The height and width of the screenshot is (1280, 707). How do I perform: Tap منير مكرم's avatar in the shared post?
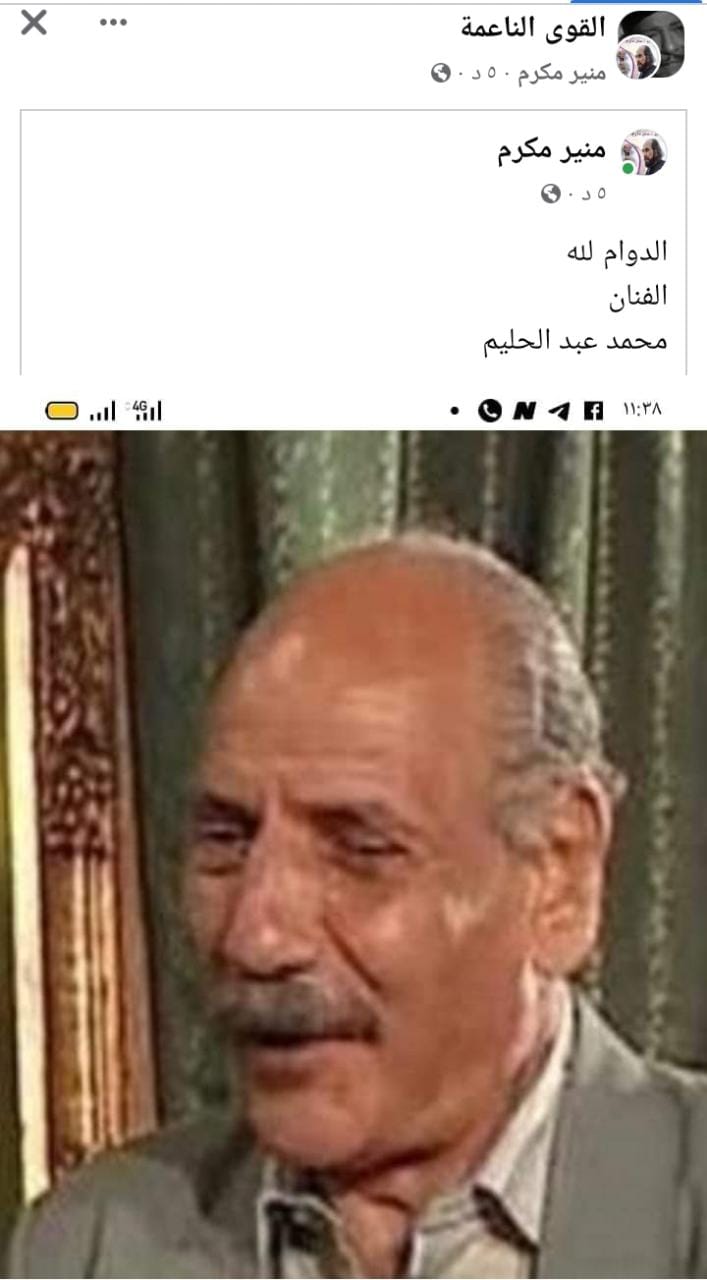pos(643,153)
